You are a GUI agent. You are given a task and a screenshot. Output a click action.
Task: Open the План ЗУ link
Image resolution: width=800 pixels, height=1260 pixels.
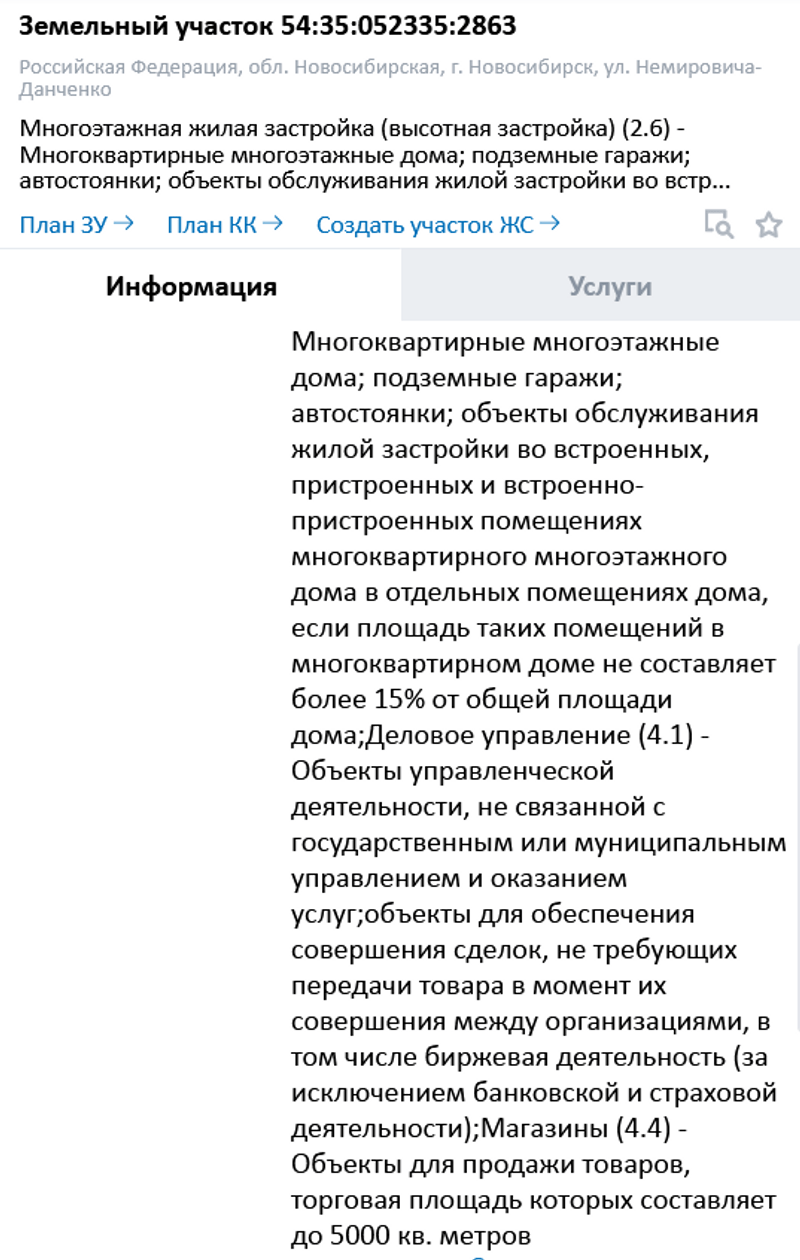(76, 224)
